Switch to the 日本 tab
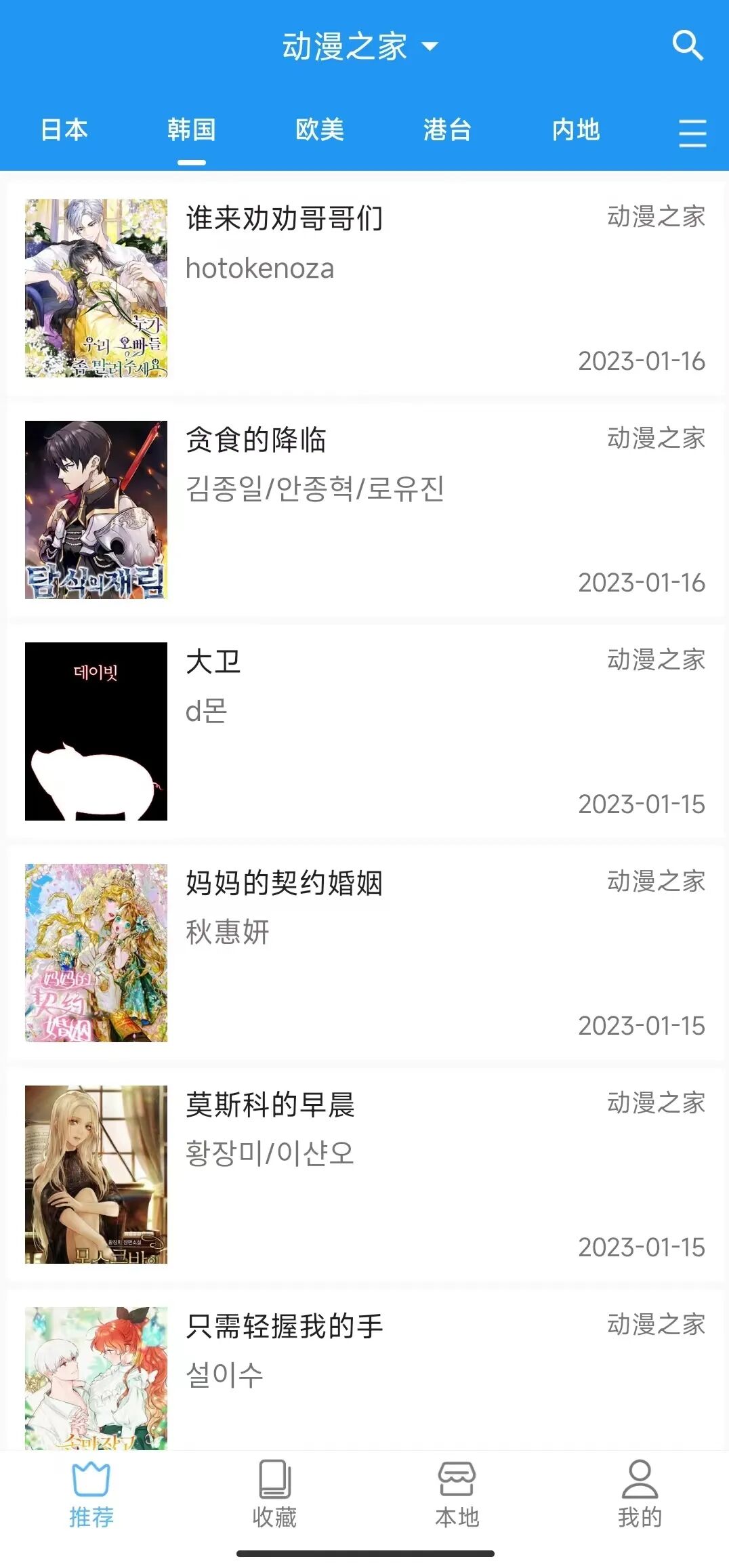This screenshot has height=1568, width=729. coord(64,129)
